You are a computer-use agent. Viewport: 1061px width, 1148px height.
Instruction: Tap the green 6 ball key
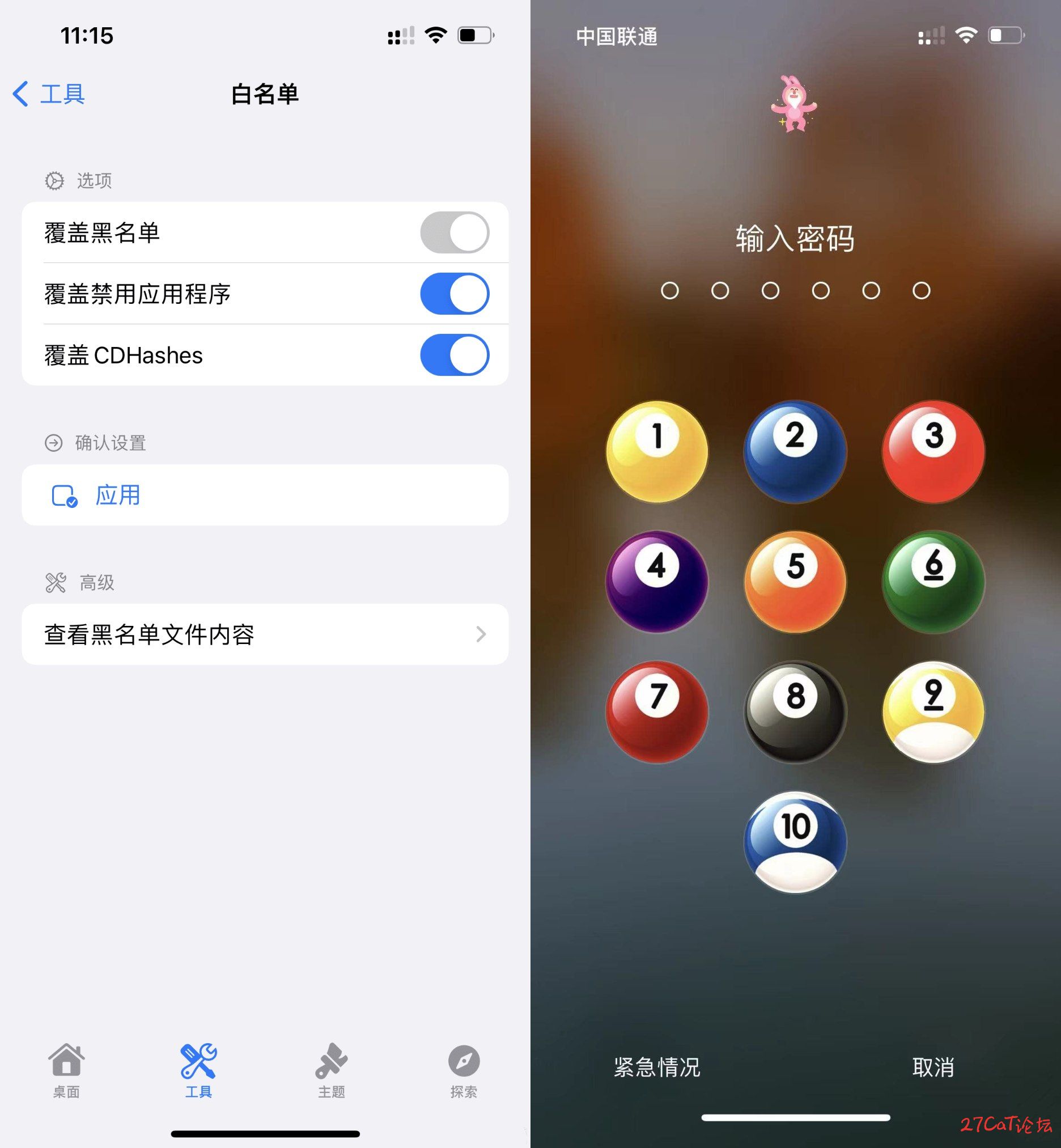pyautogui.click(x=933, y=582)
